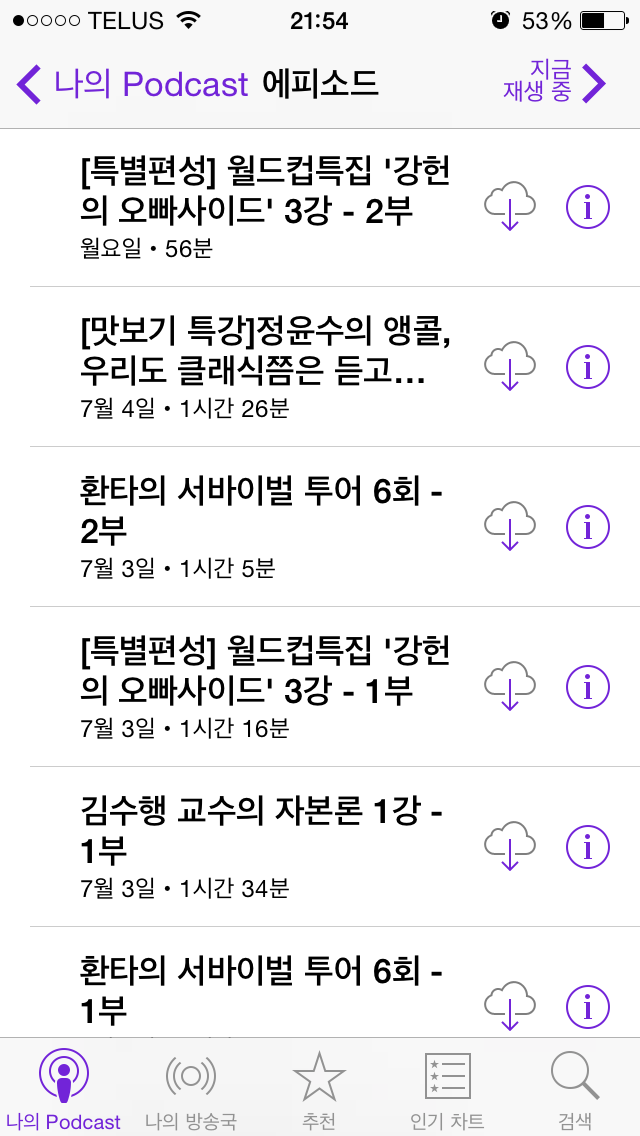Open the 검색 search tab
Viewport: 640px width, 1136px height.
[x=575, y=1088]
